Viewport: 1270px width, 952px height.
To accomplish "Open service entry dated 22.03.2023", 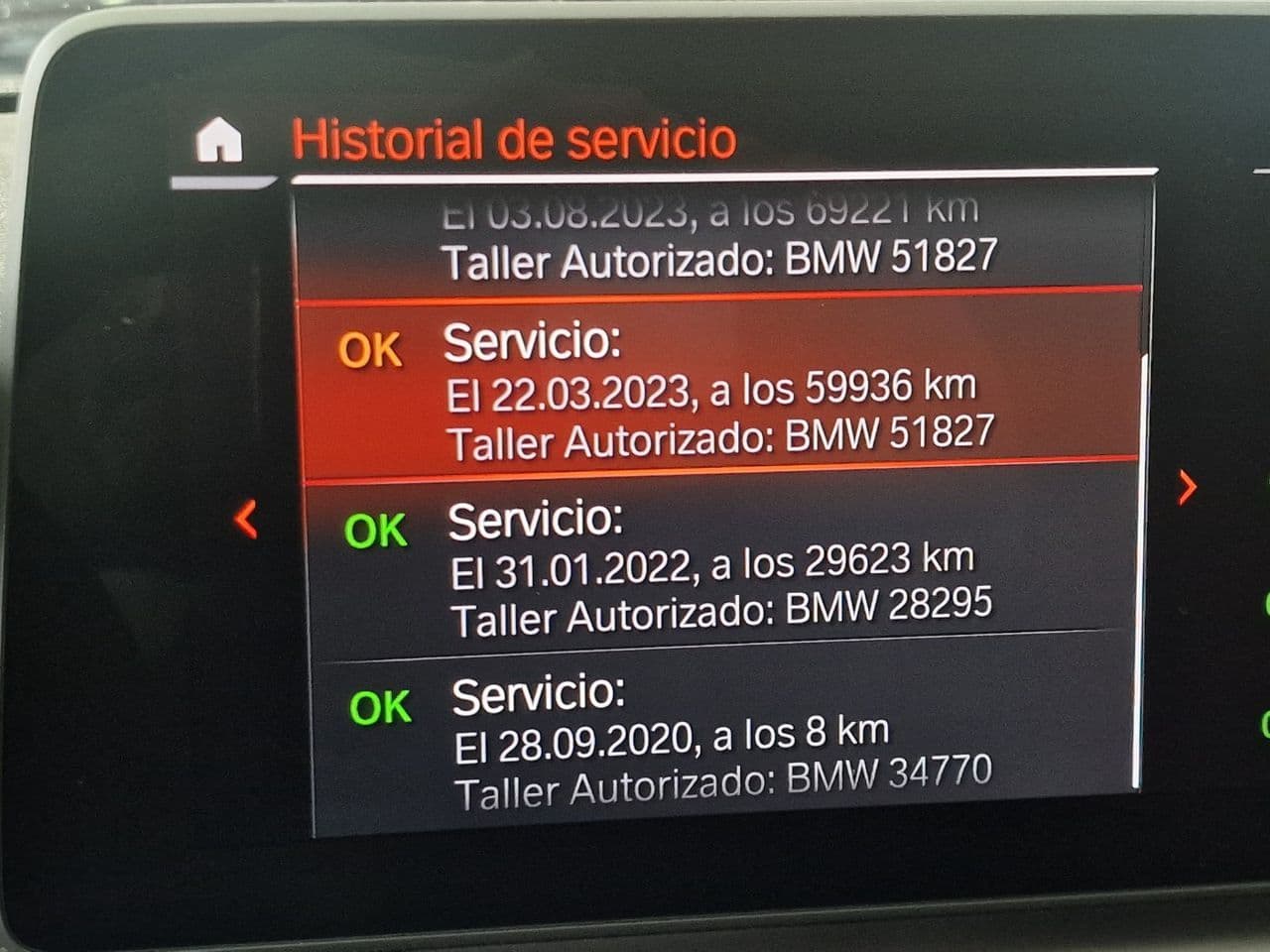I will tap(718, 388).
